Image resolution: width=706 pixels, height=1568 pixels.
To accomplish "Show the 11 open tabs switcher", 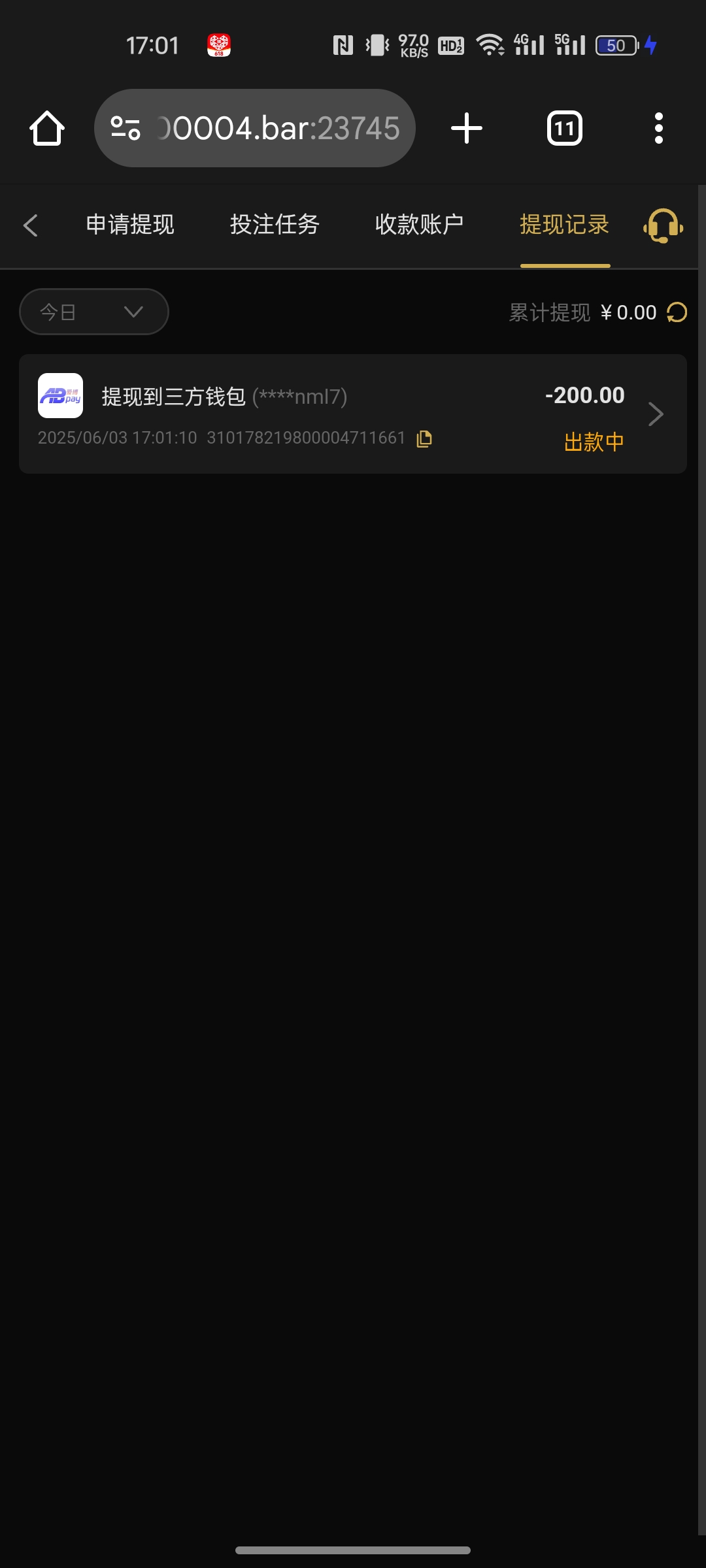I will (565, 128).
